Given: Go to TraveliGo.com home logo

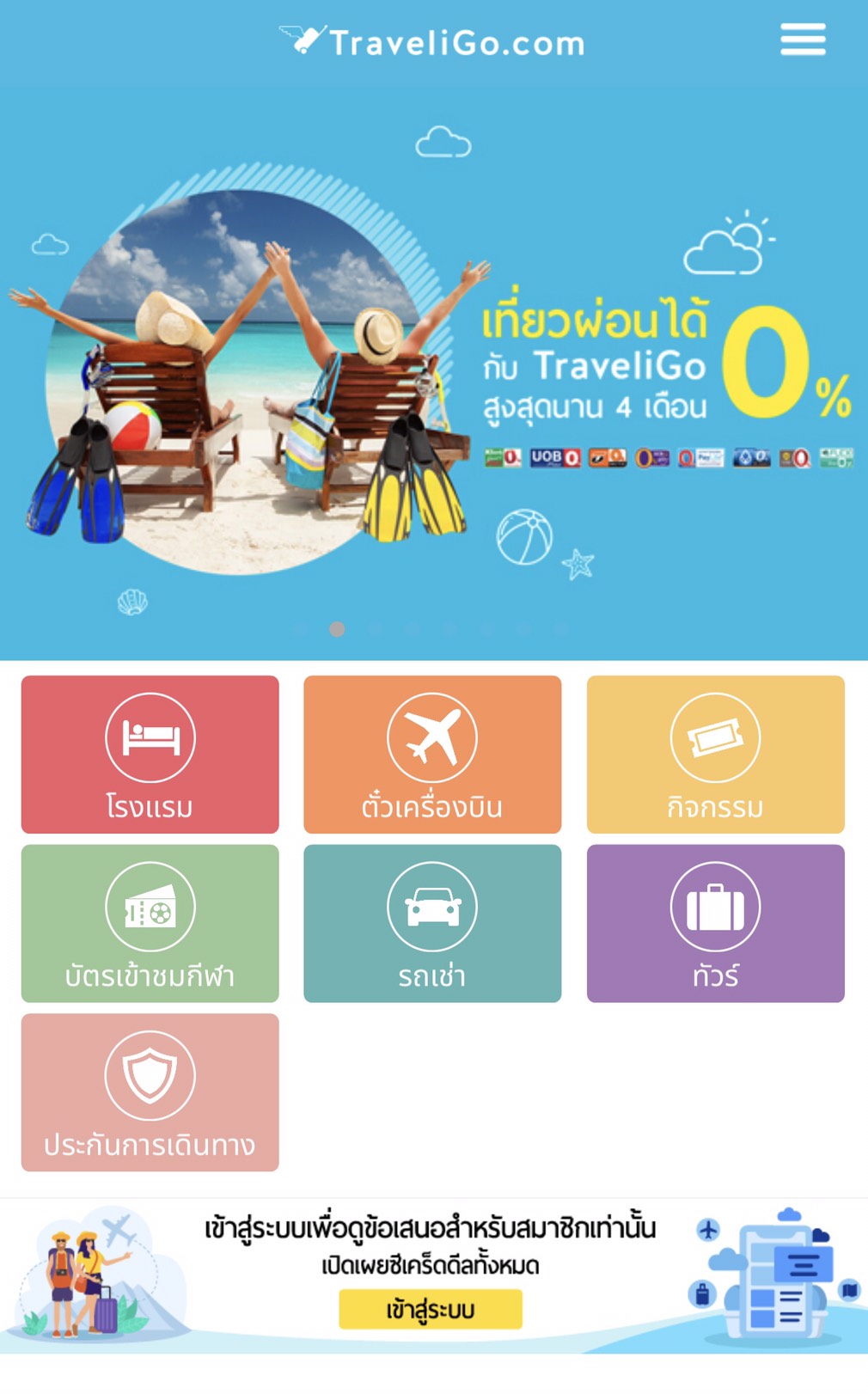Looking at the screenshot, I should point(432,41).
